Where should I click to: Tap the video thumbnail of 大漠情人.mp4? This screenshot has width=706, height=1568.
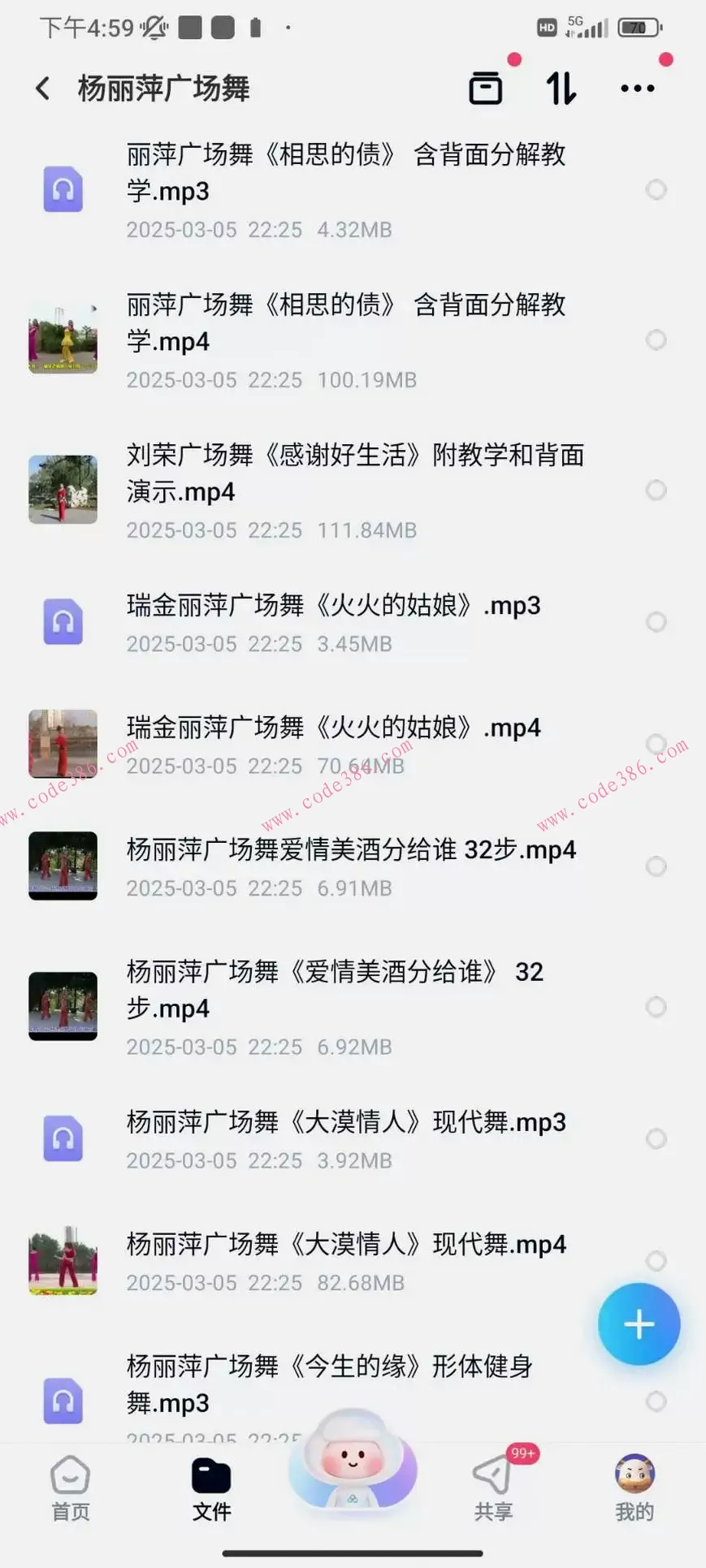click(x=63, y=1259)
